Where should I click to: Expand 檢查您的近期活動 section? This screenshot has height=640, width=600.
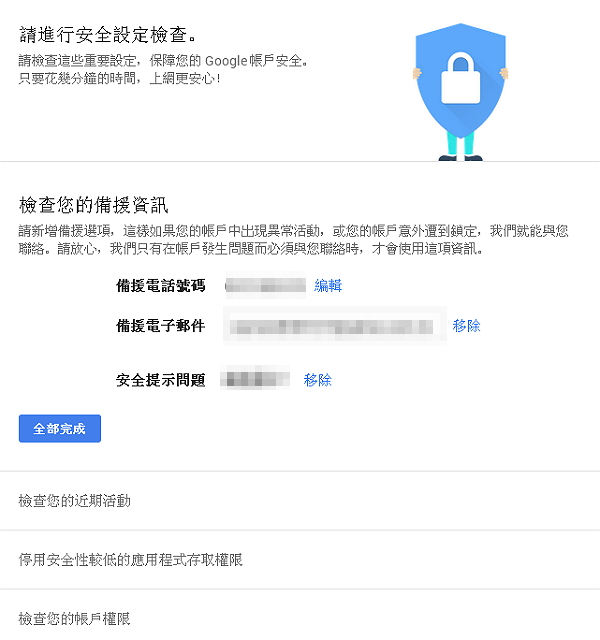[x=75, y=500]
